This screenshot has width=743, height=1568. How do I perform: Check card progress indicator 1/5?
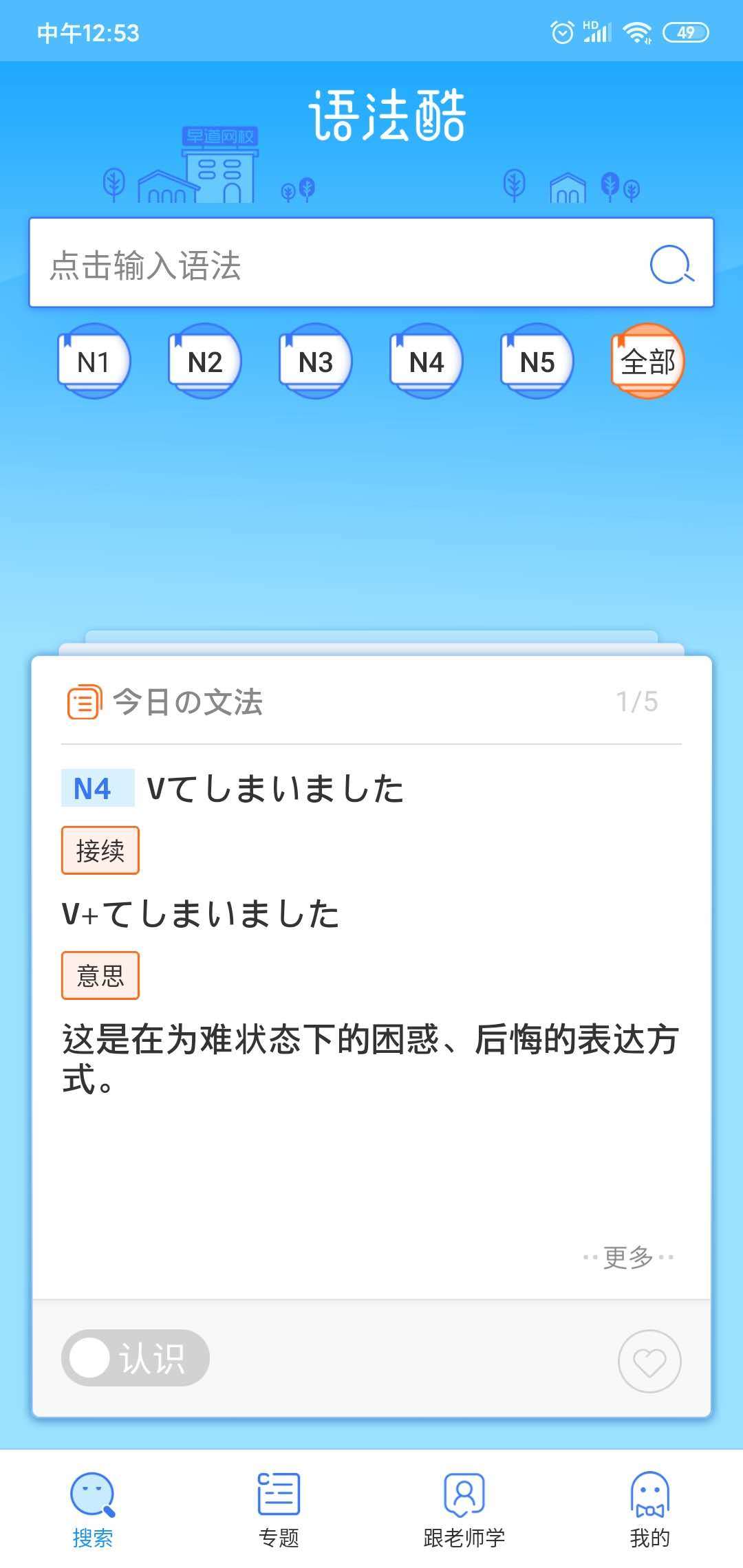coord(638,702)
